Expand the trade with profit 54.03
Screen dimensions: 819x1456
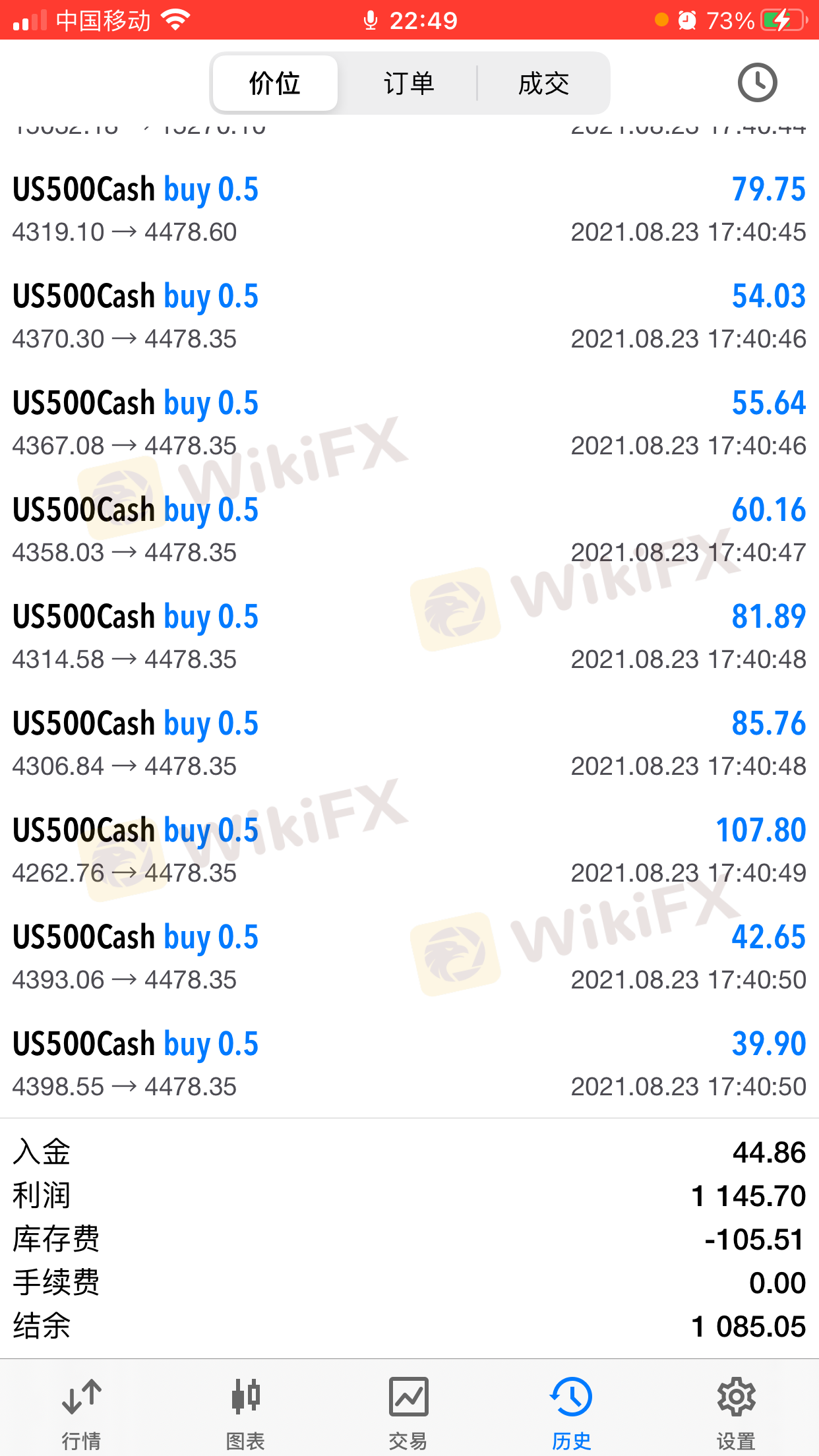pyautogui.click(x=409, y=316)
